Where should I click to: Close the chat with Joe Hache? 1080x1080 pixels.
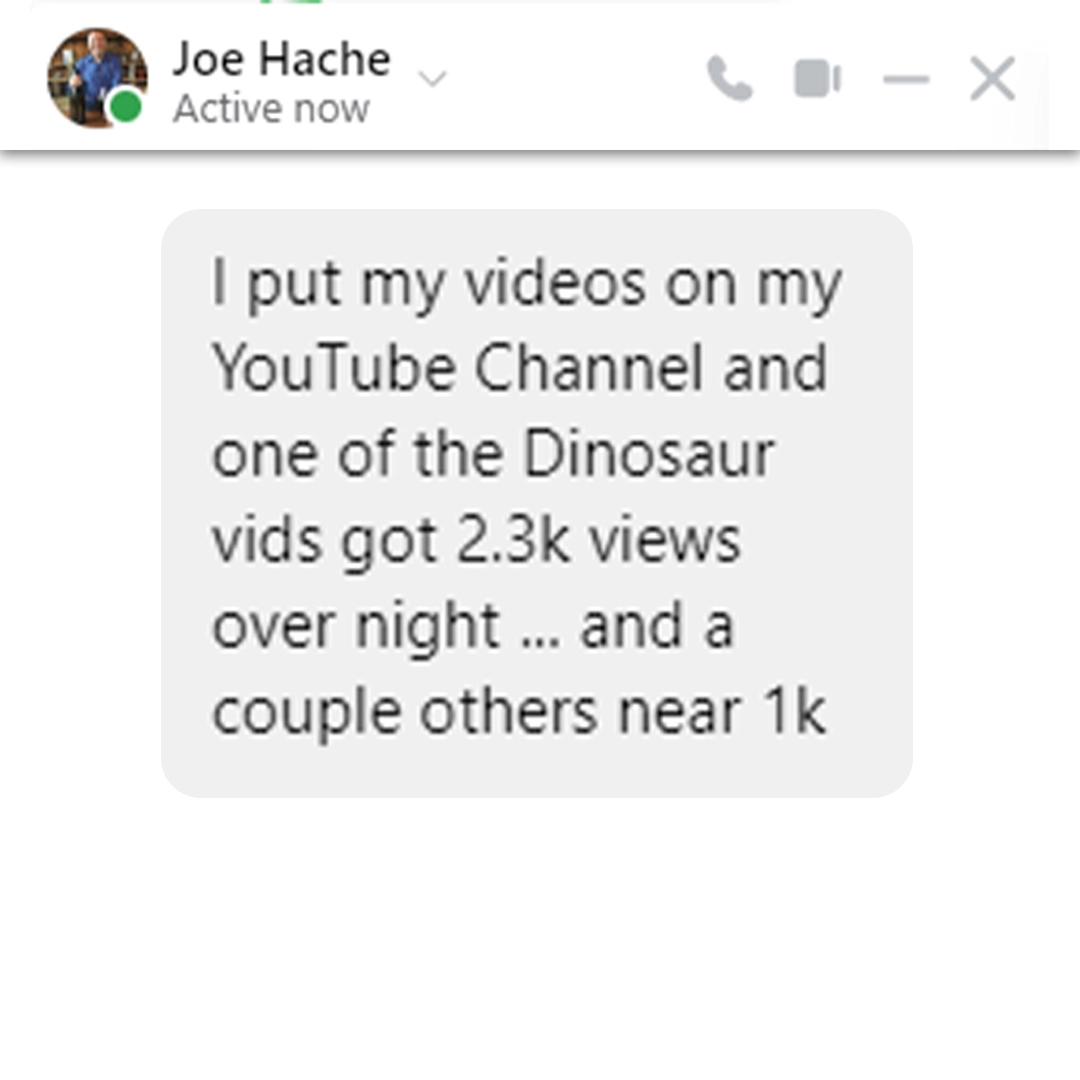pyautogui.click(x=992, y=79)
